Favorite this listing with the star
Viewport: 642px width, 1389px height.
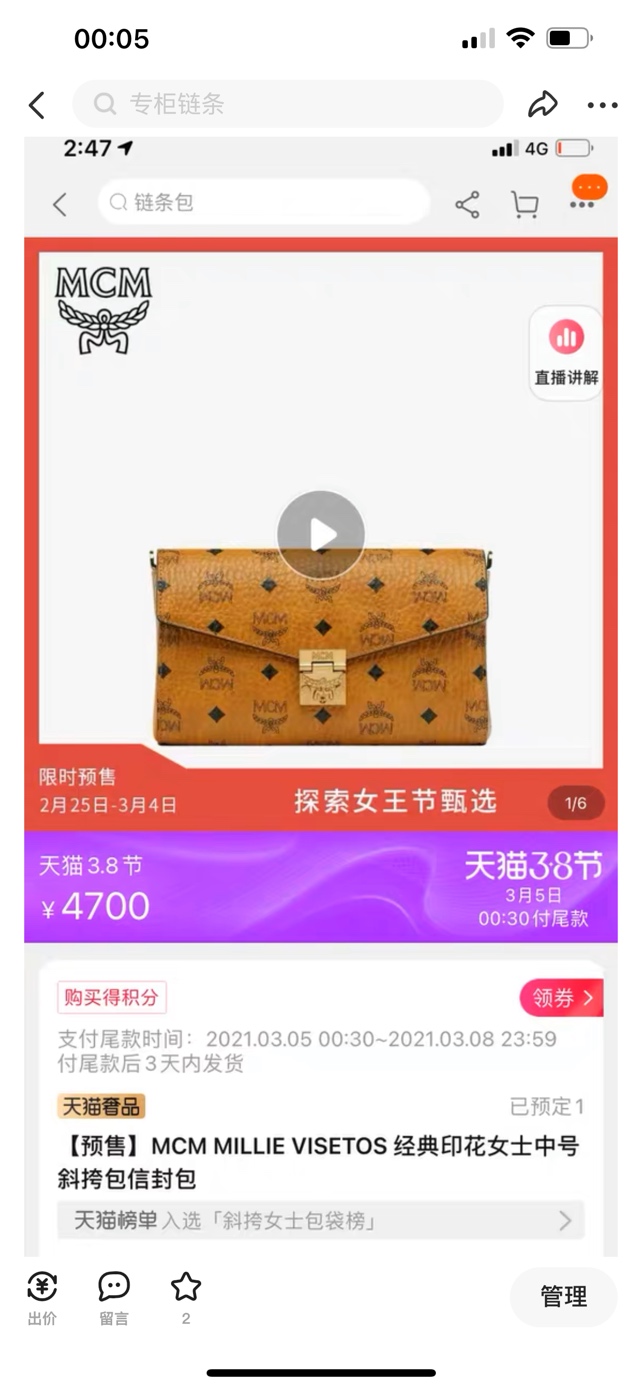[185, 1297]
